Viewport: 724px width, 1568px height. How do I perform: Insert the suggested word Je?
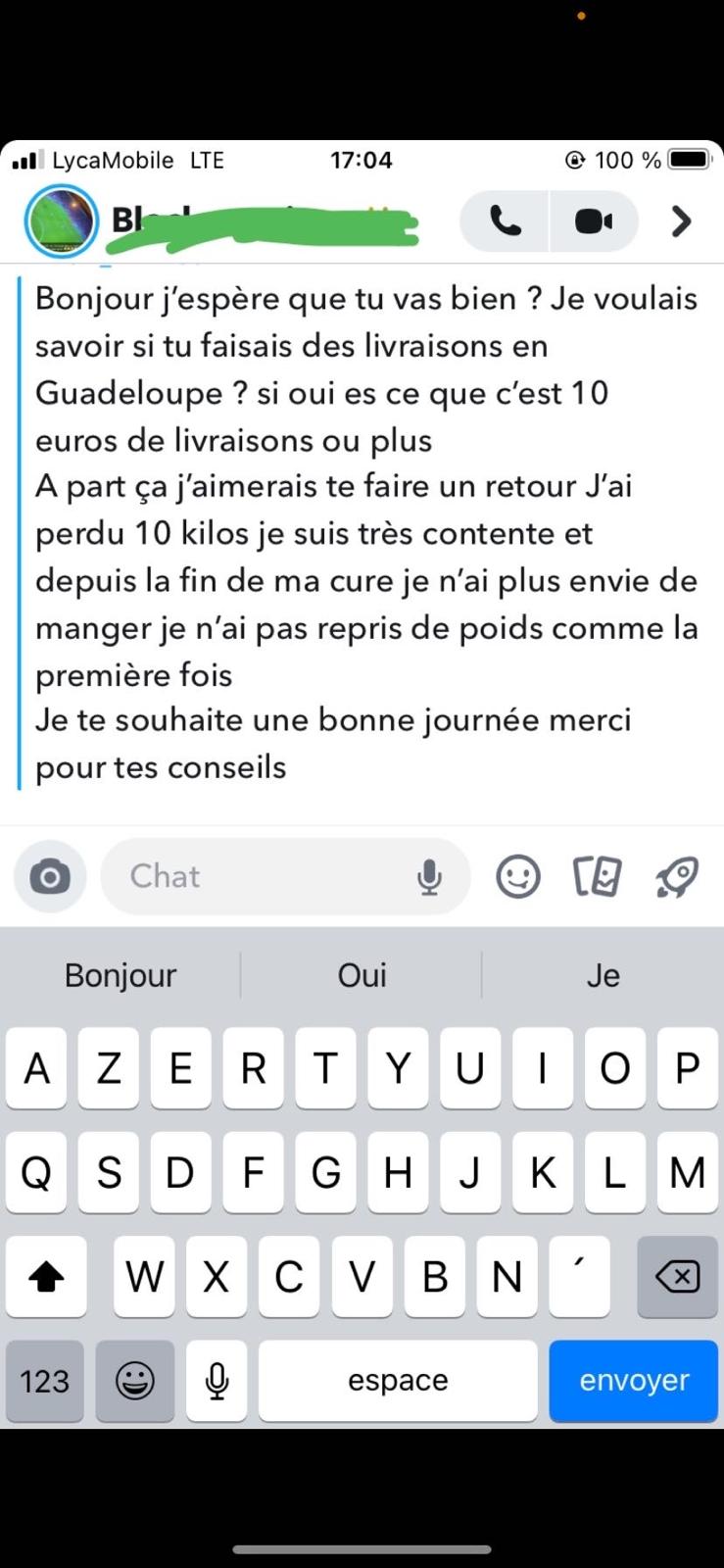pyautogui.click(x=603, y=975)
